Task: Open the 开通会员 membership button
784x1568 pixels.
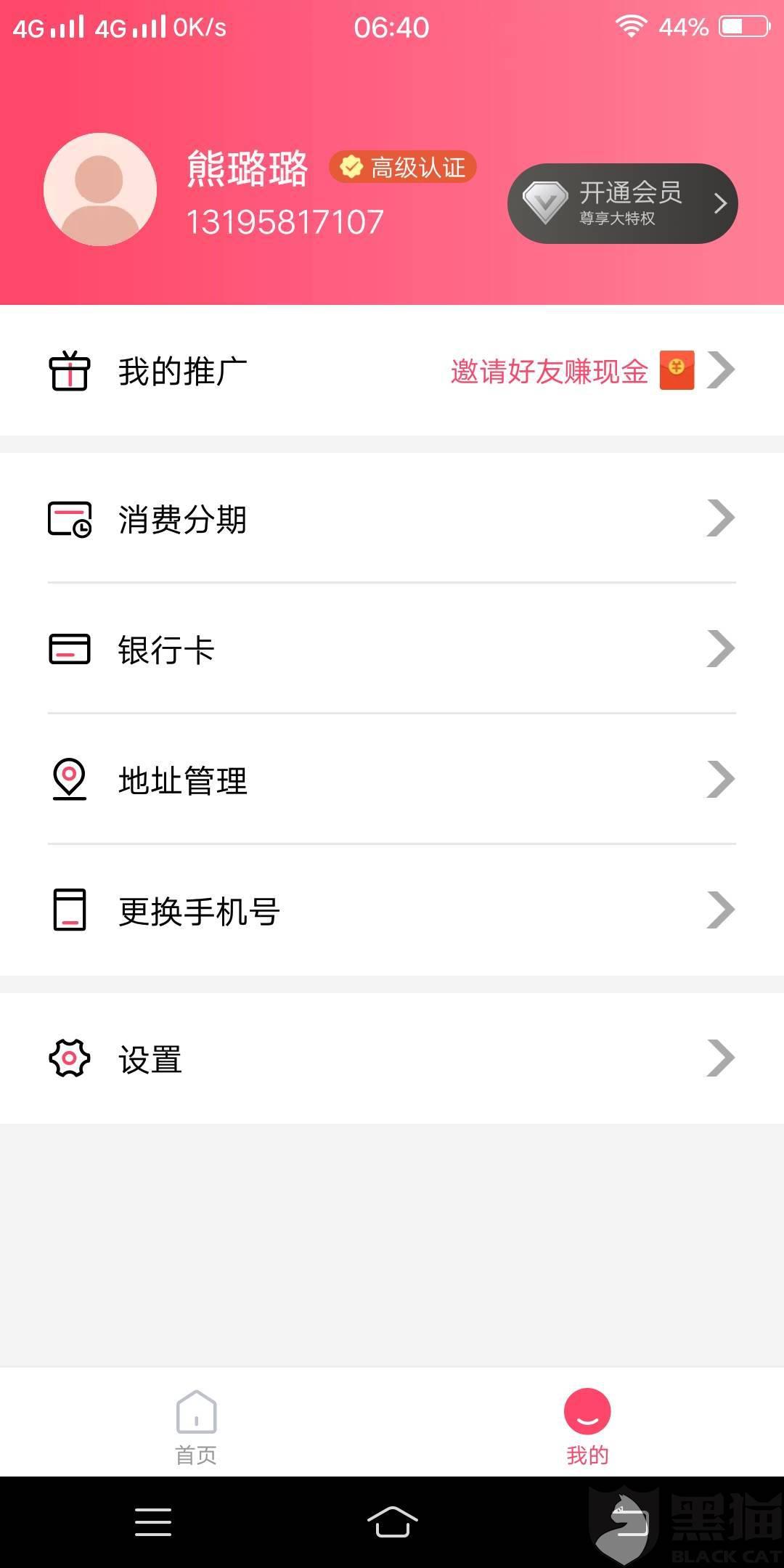Action: point(623,203)
